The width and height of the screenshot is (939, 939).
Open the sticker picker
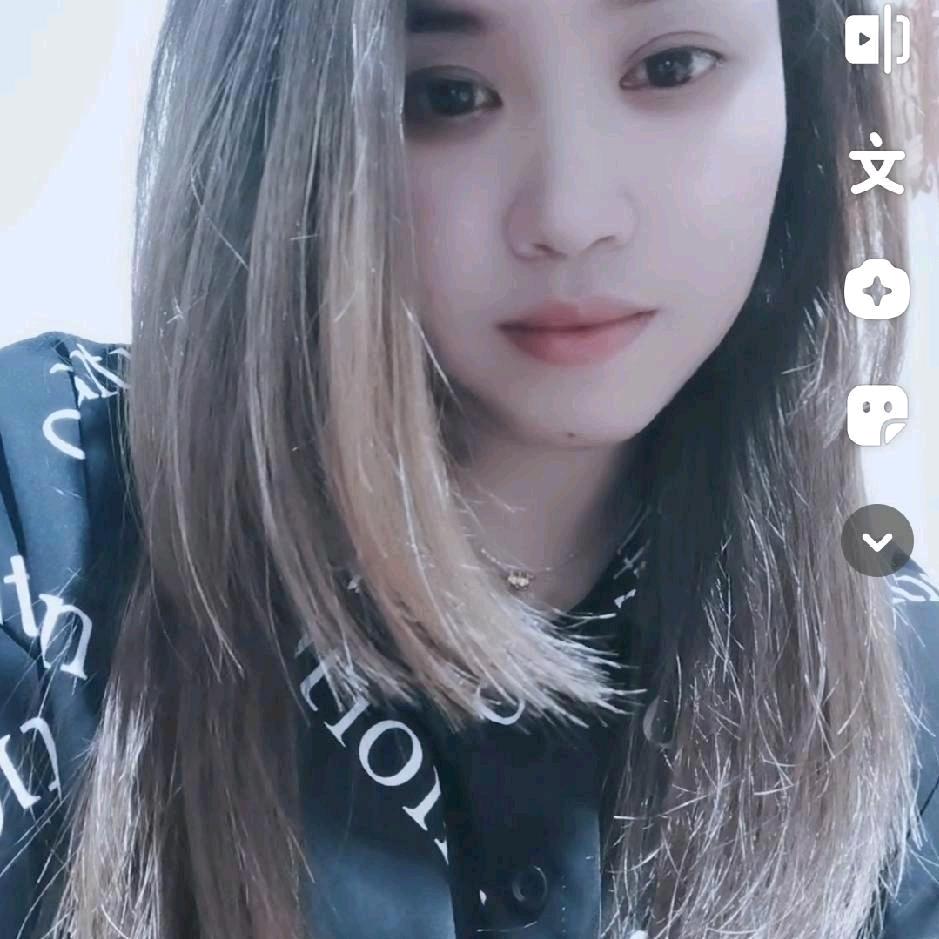[x=877, y=416]
